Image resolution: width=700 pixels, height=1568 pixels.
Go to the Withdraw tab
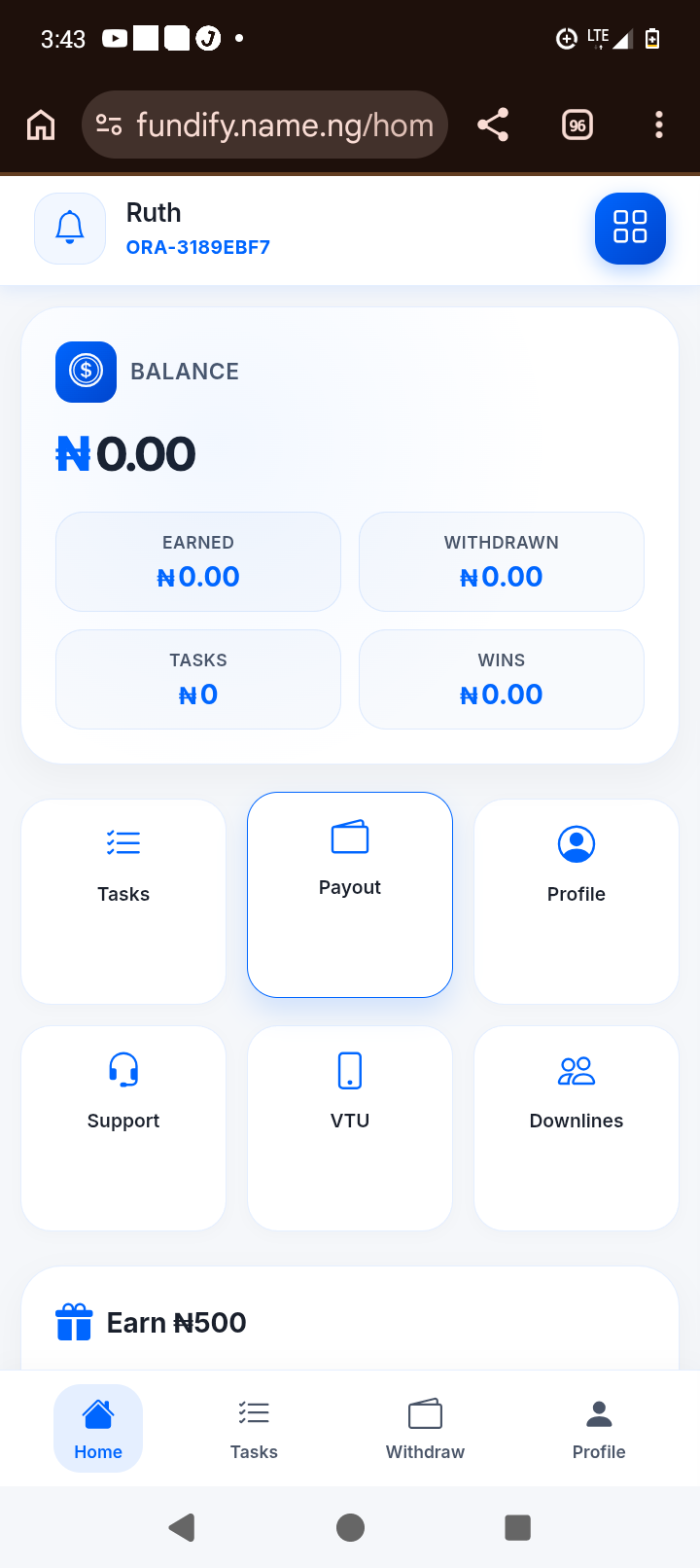click(x=425, y=1428)
